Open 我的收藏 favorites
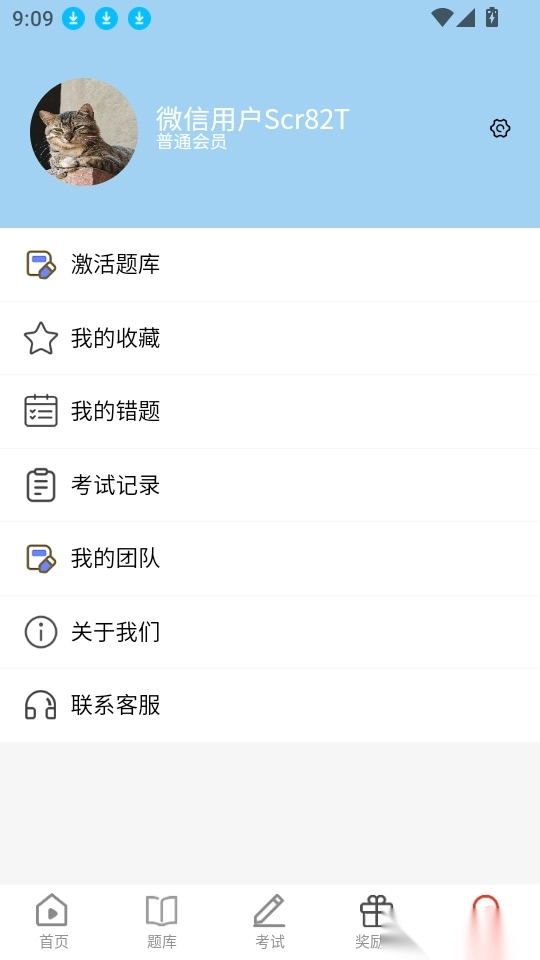The height and width of the screenshot is (960, 540). tap(270, 338)
